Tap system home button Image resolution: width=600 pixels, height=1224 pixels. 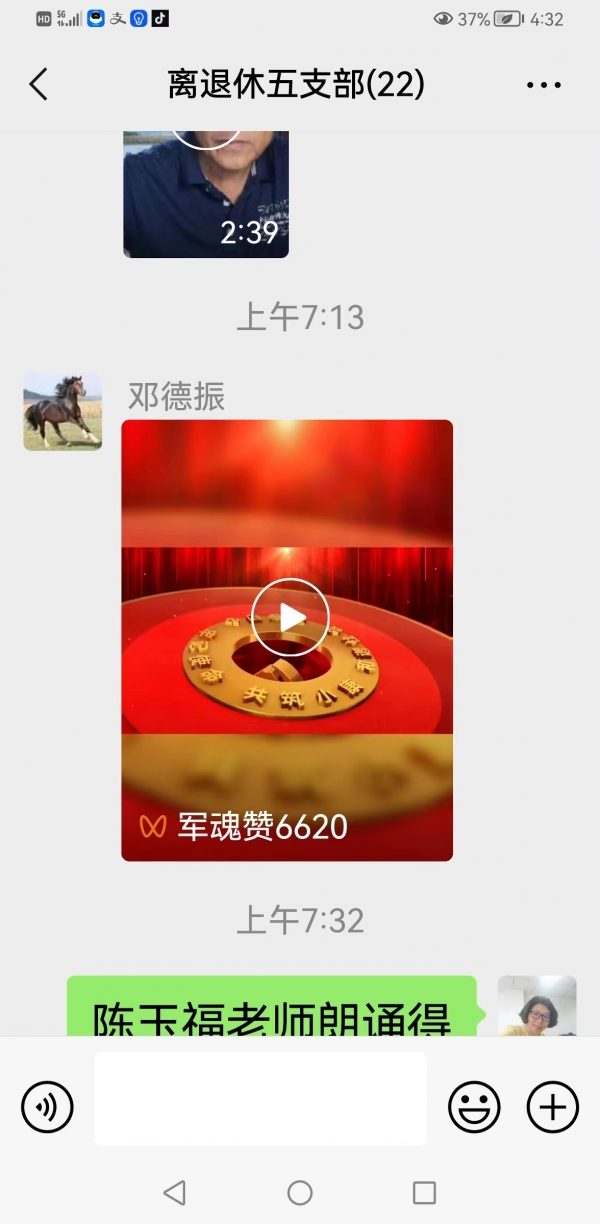300,1192
